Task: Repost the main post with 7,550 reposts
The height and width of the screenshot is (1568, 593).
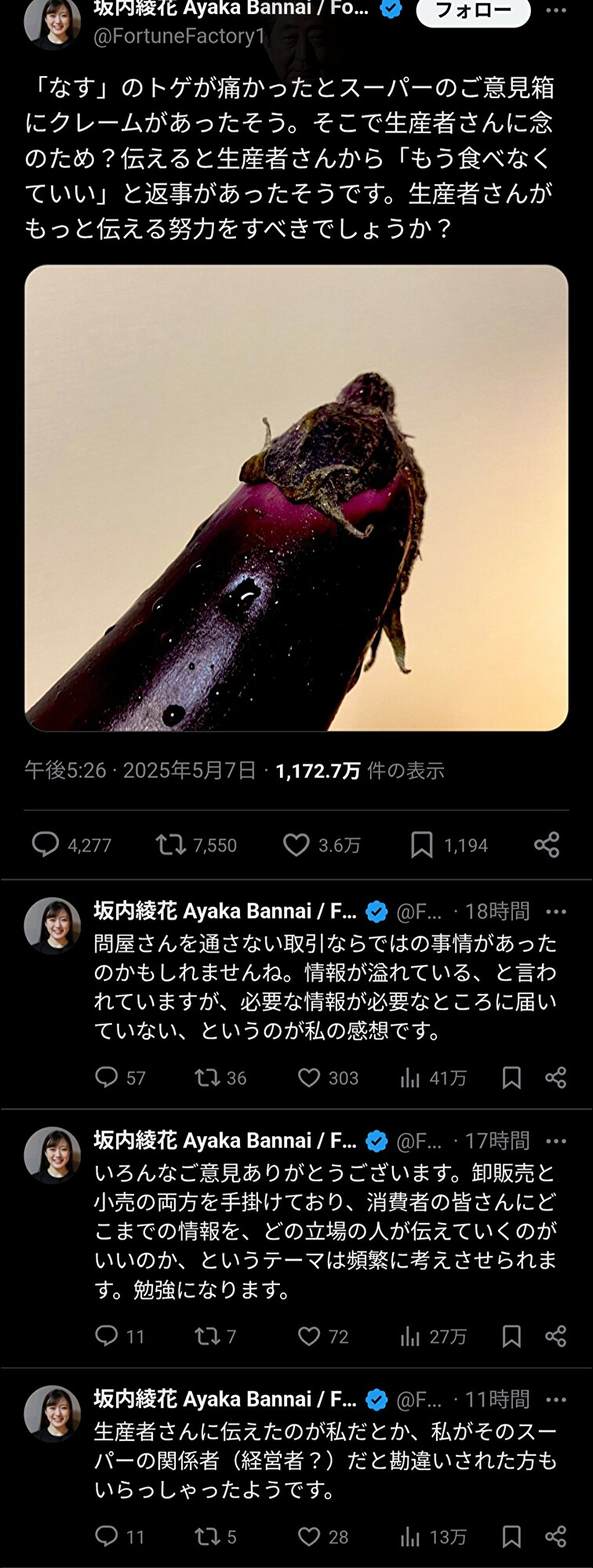Action: click(x=170, y=844)
